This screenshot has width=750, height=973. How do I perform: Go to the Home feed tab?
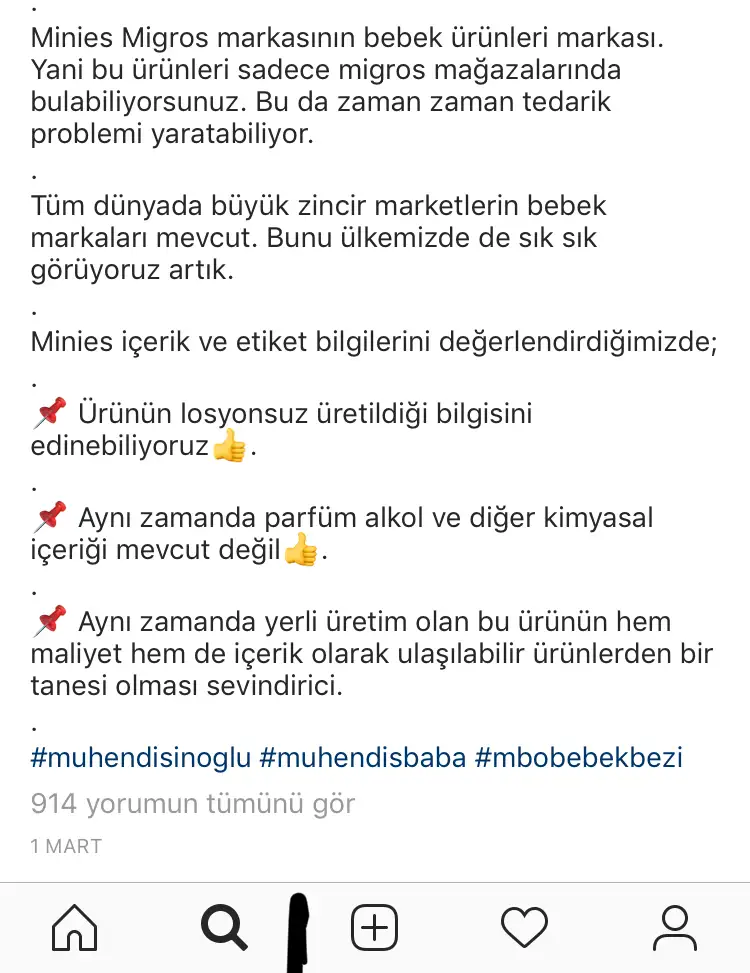(75, 928)
